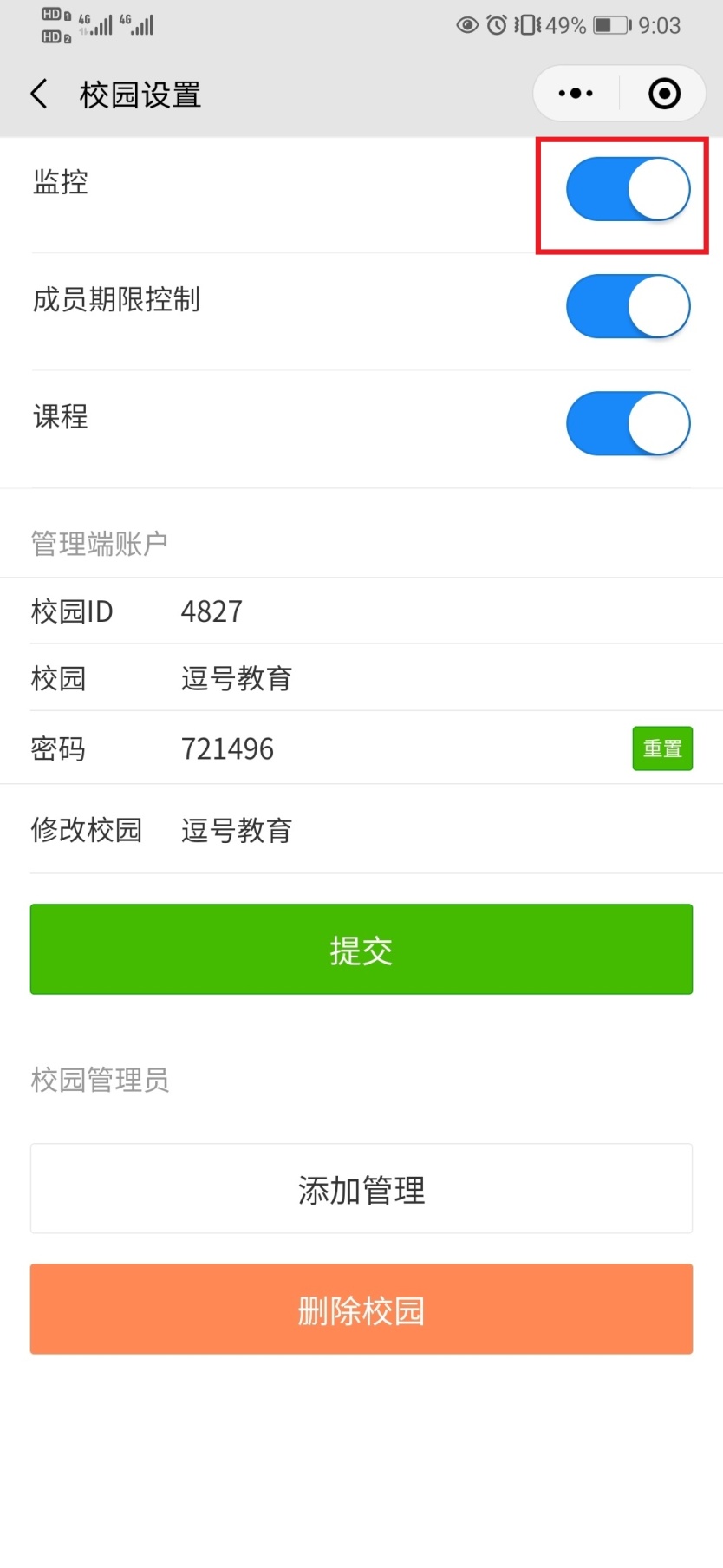
Task: Tap the circular close mini-program icon
Action: point(663,93)
